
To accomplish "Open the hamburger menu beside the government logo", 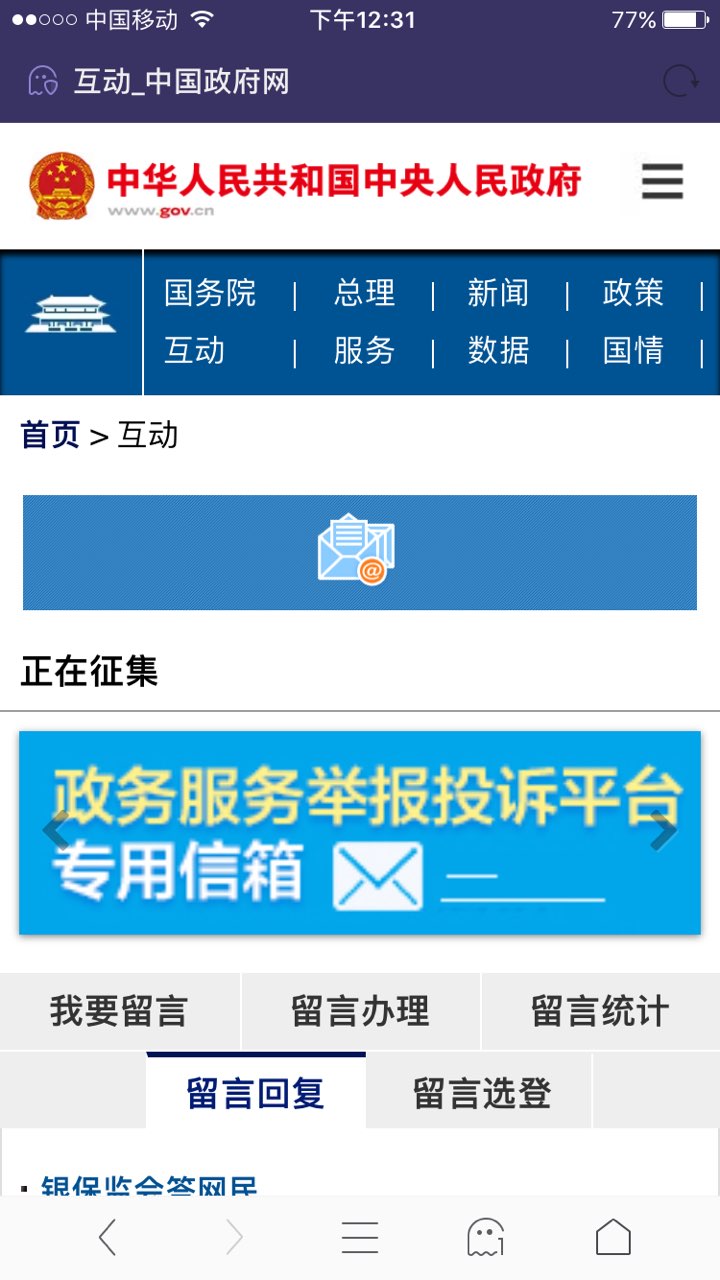I will (662, 182).
